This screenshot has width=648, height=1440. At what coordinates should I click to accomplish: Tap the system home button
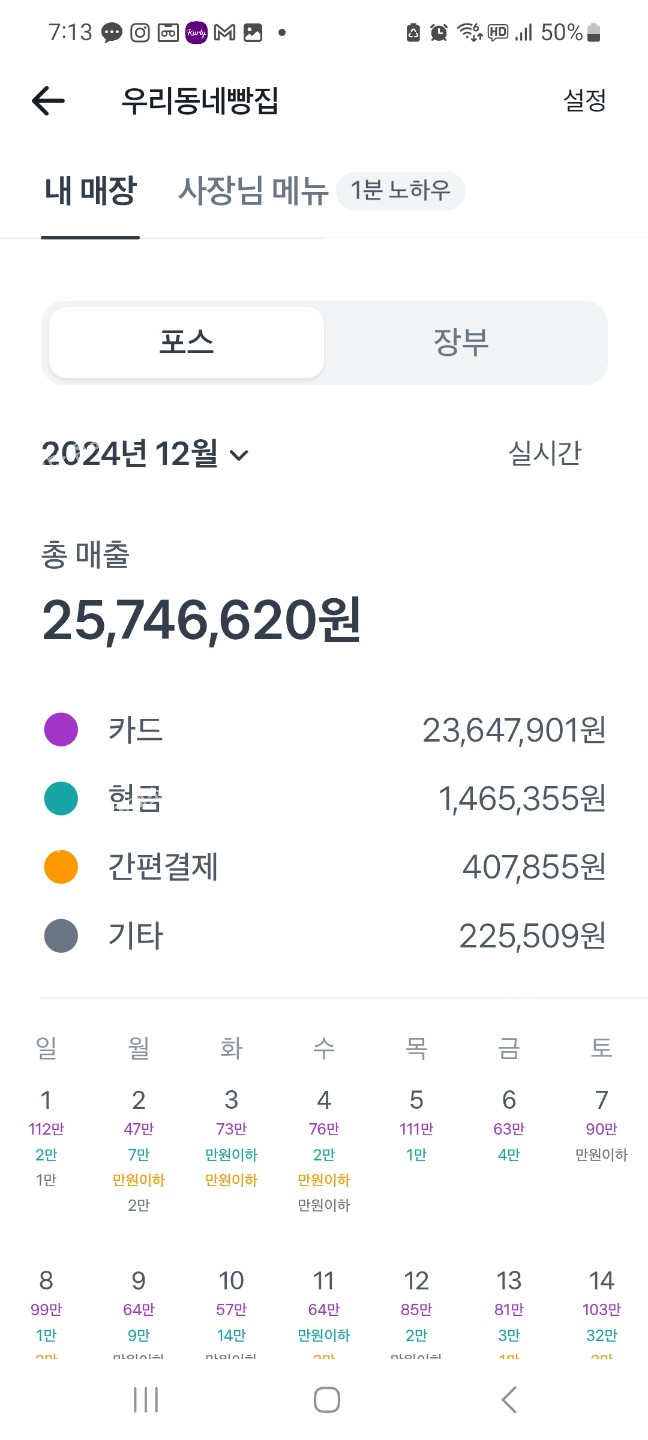pyautogui.click(x=326, y=1399)
